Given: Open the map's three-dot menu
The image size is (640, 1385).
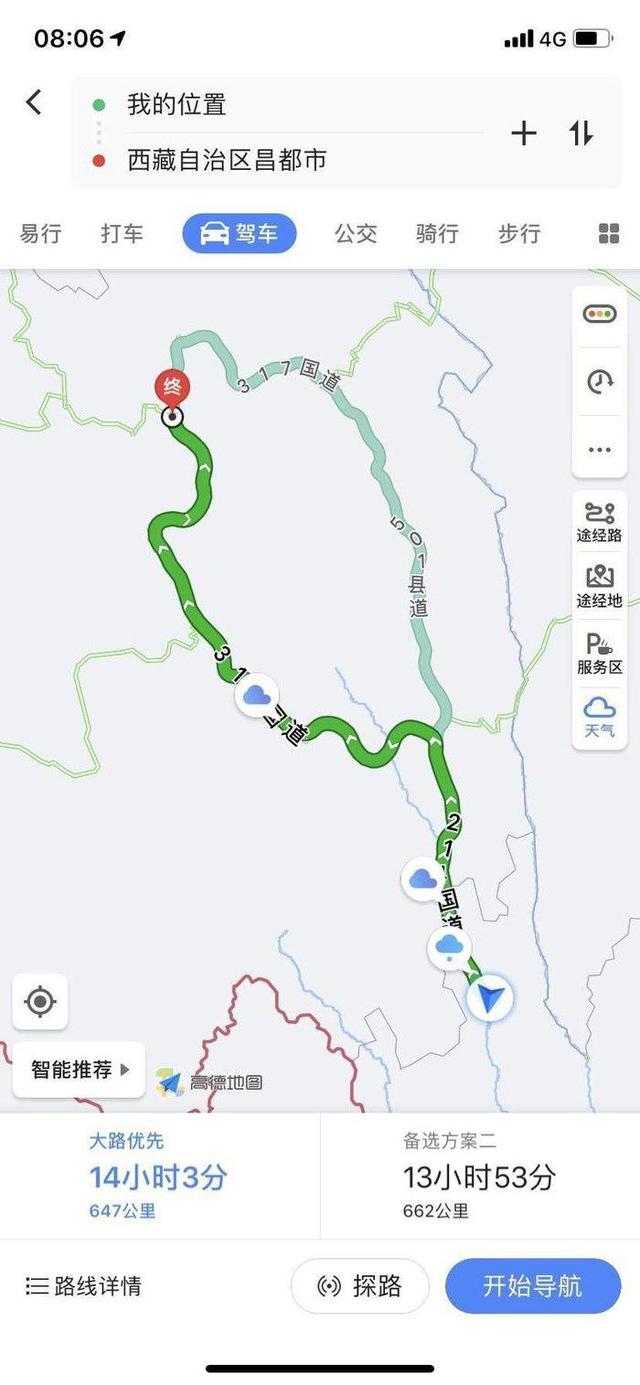Looking at the screenshot, I should [600, 449].
